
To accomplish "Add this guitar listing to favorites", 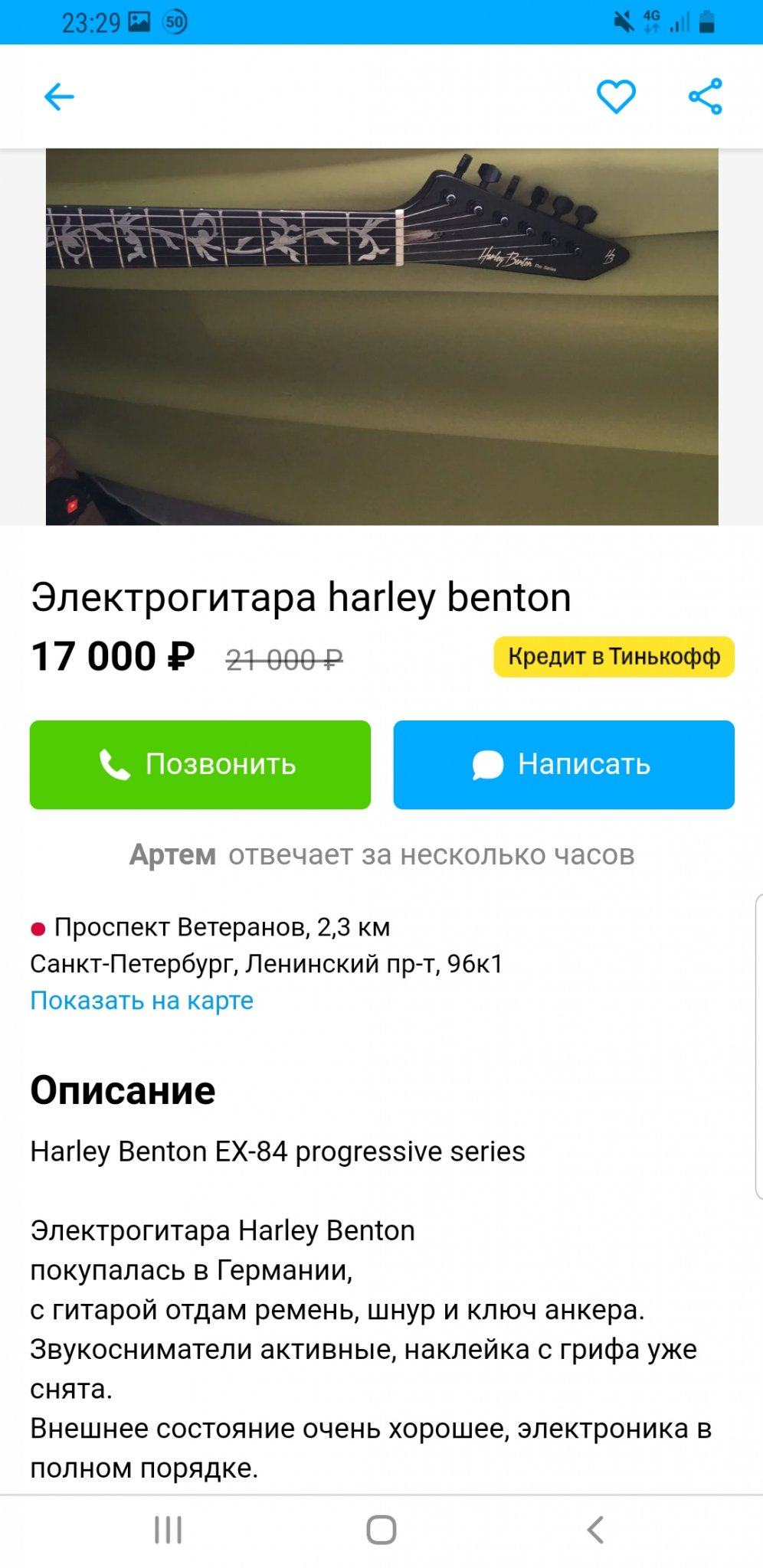I will [616, 96].
